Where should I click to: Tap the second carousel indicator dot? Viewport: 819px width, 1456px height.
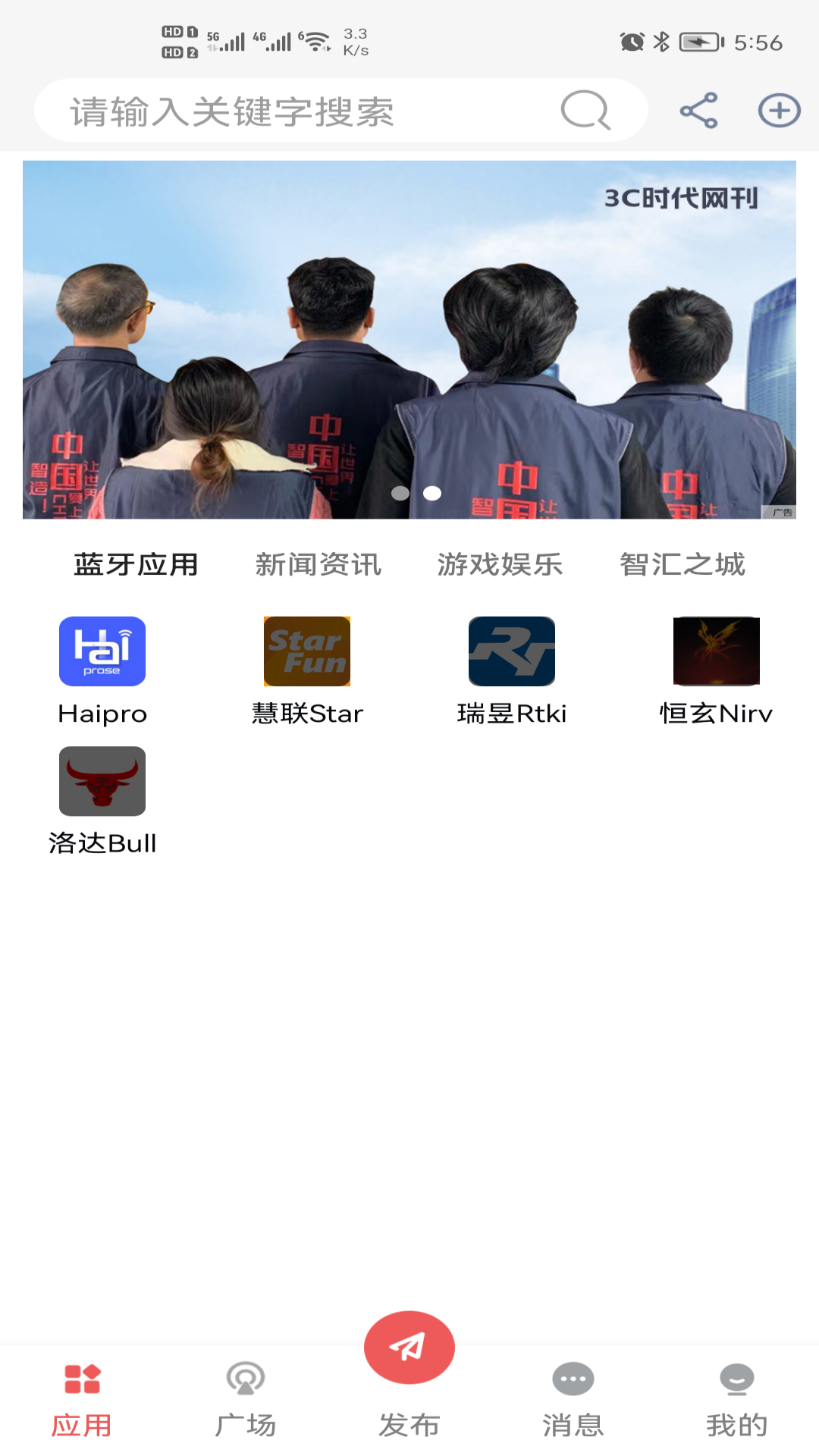pyautogui.click(x=434, y=493)
